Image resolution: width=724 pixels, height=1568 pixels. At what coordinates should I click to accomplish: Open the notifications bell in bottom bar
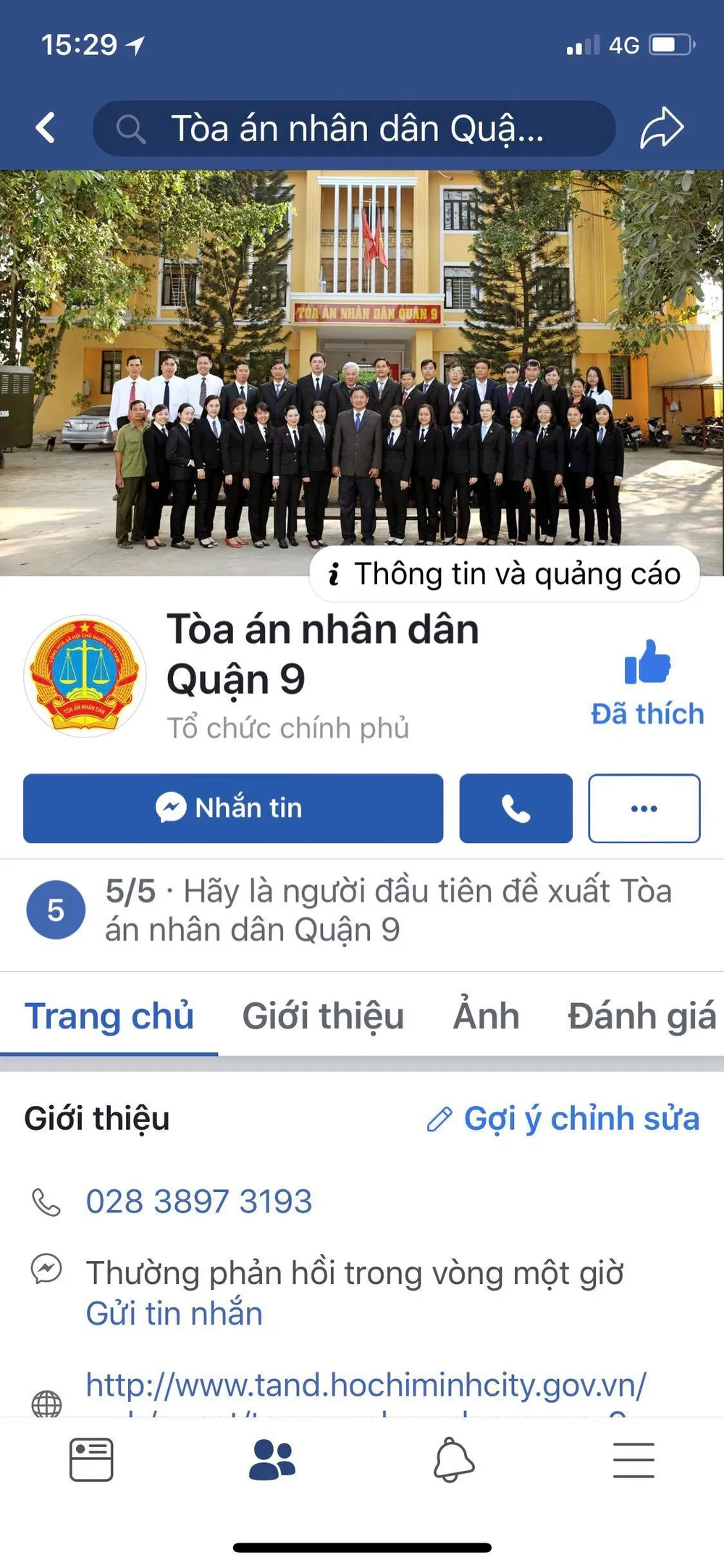pos(453,1459)
